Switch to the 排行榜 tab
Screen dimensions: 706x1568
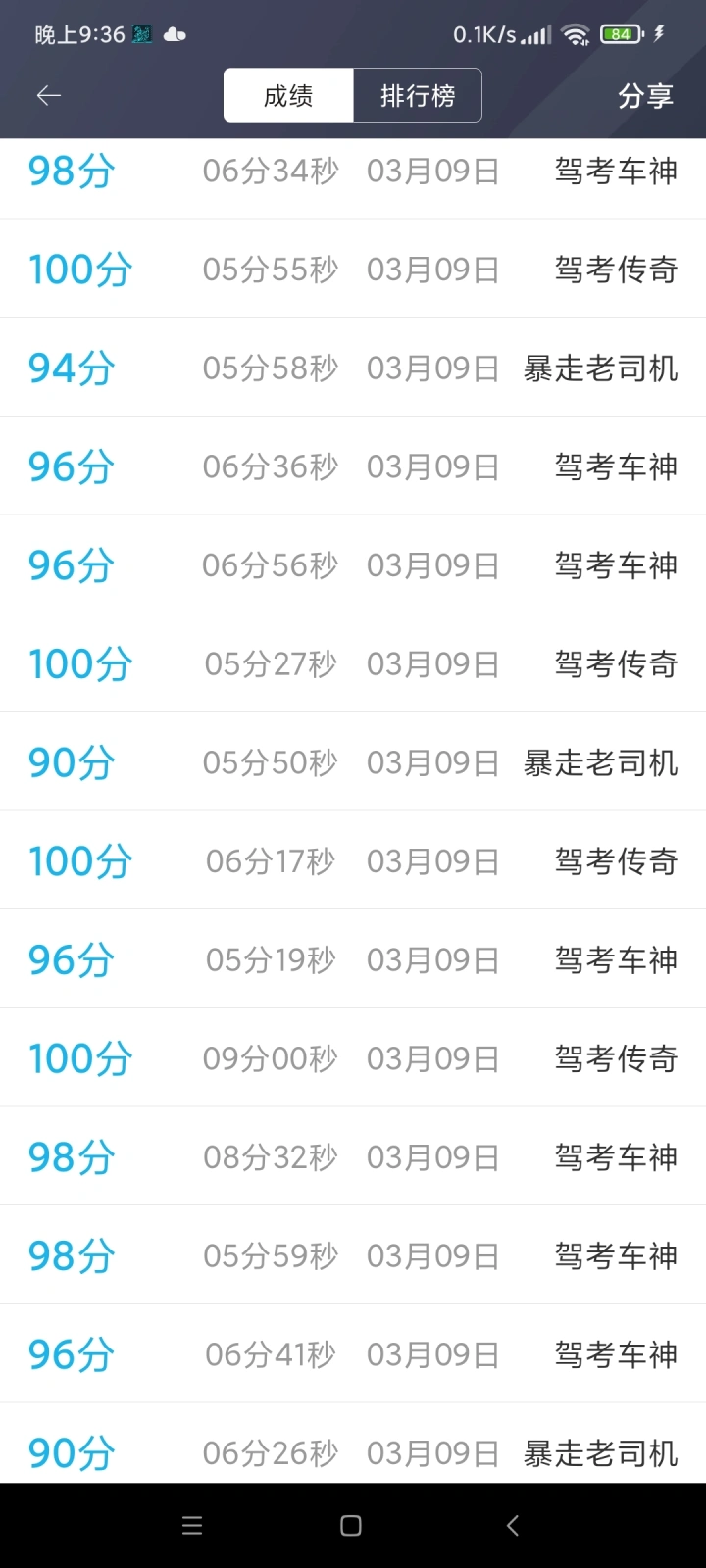point(418,95)
